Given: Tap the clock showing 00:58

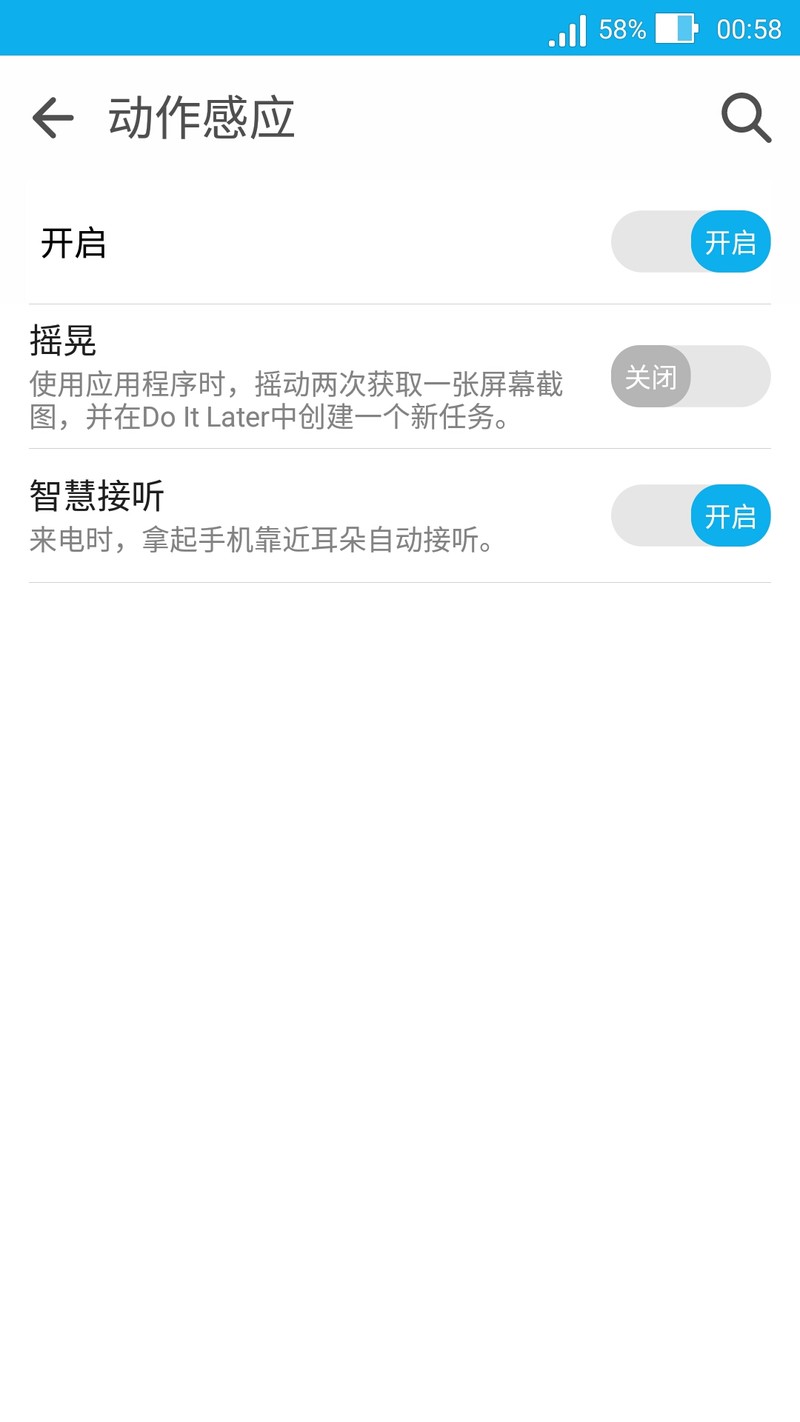Looking at the screenshot, I should (751, 29).
